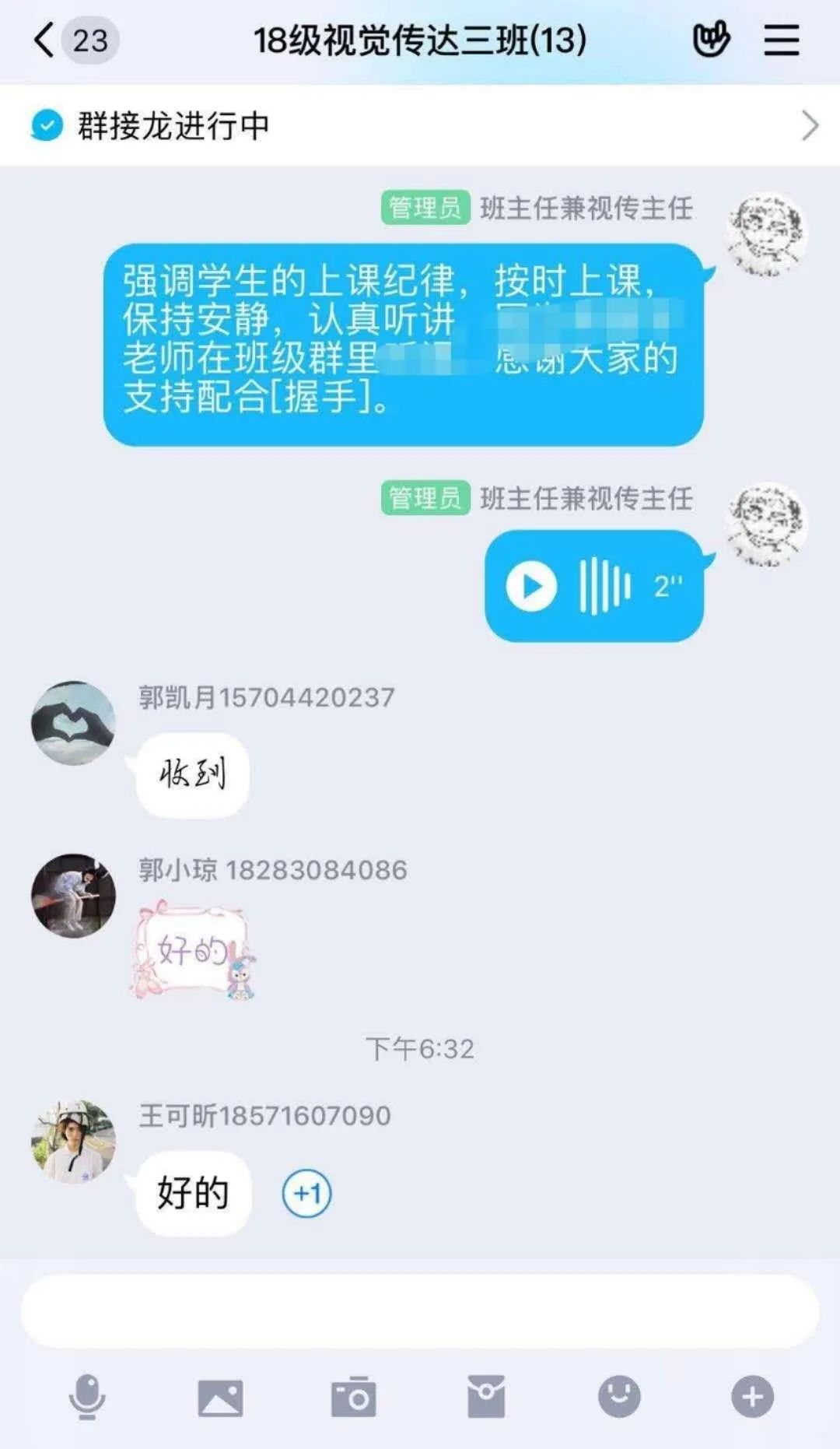Open more options with plus icon
Image resolution: width=840 pixels, height=1449 pixels.
click(752, 1397)
